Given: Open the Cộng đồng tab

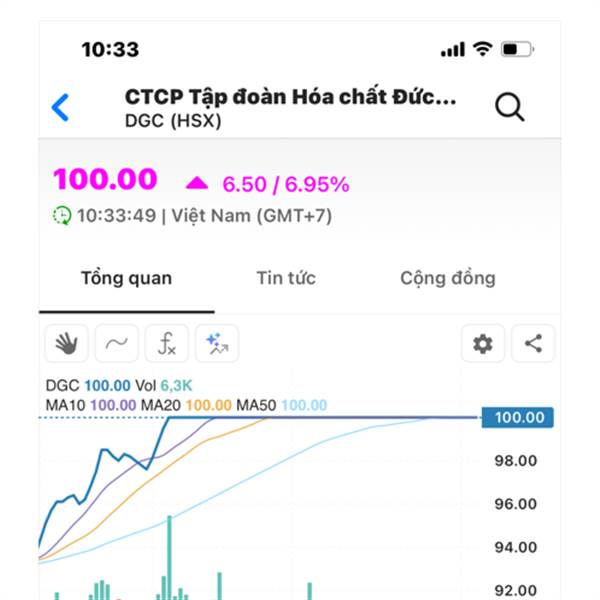Looking at the screenshot, I should [447, 278].
